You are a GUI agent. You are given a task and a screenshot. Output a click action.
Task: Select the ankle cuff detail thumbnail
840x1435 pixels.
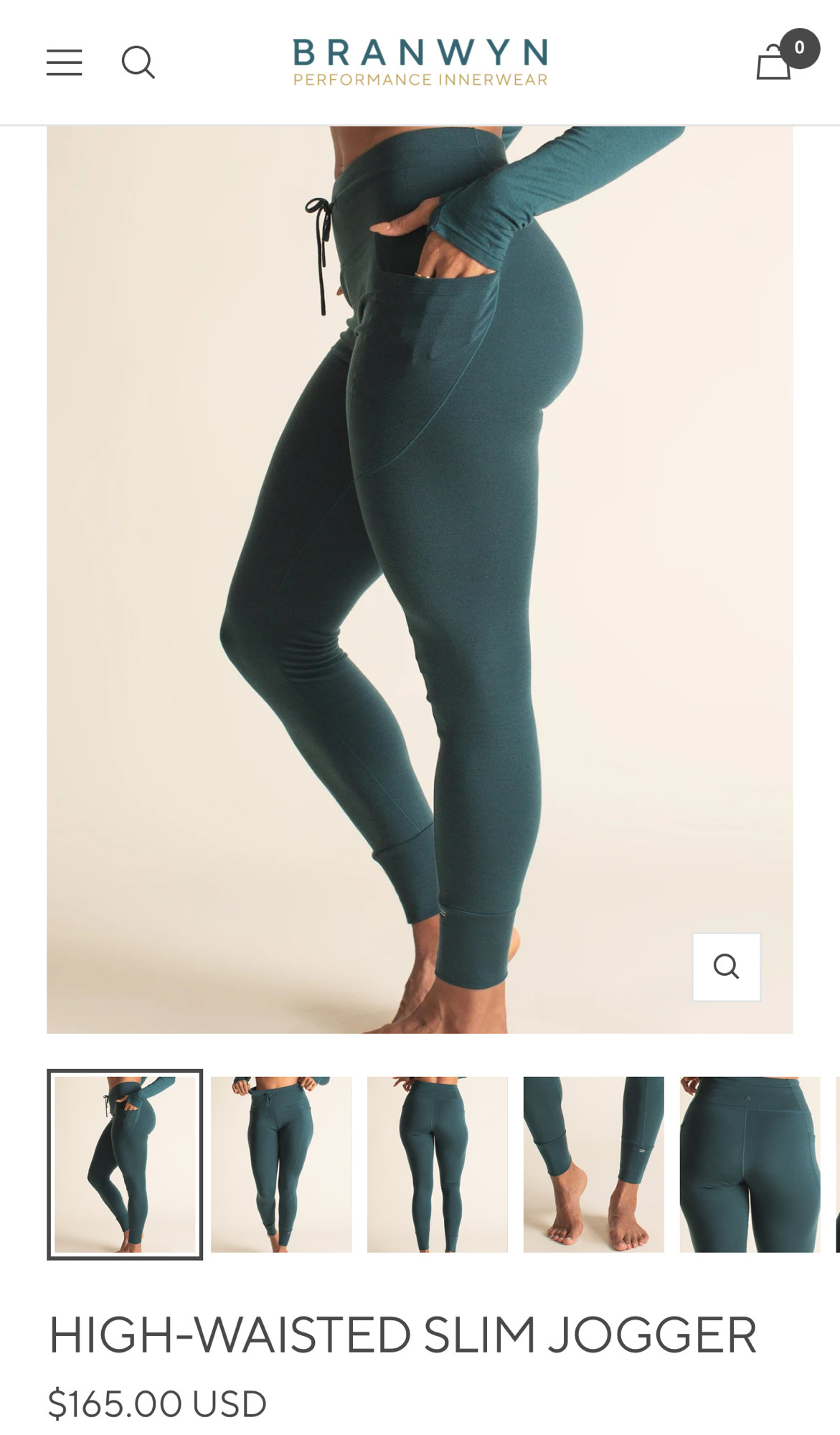click(594, 1164)
